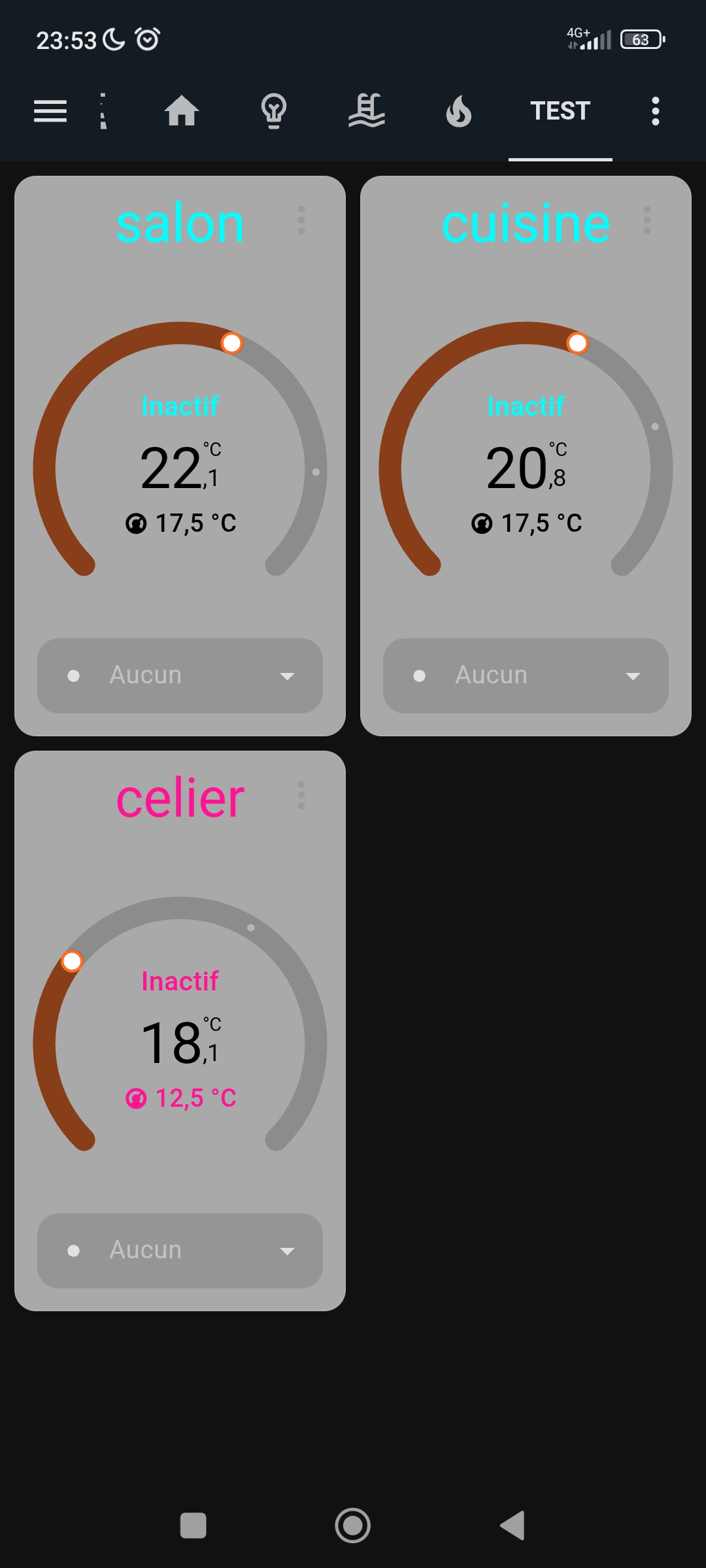Open the salon thermostat more options

(301, 220)
